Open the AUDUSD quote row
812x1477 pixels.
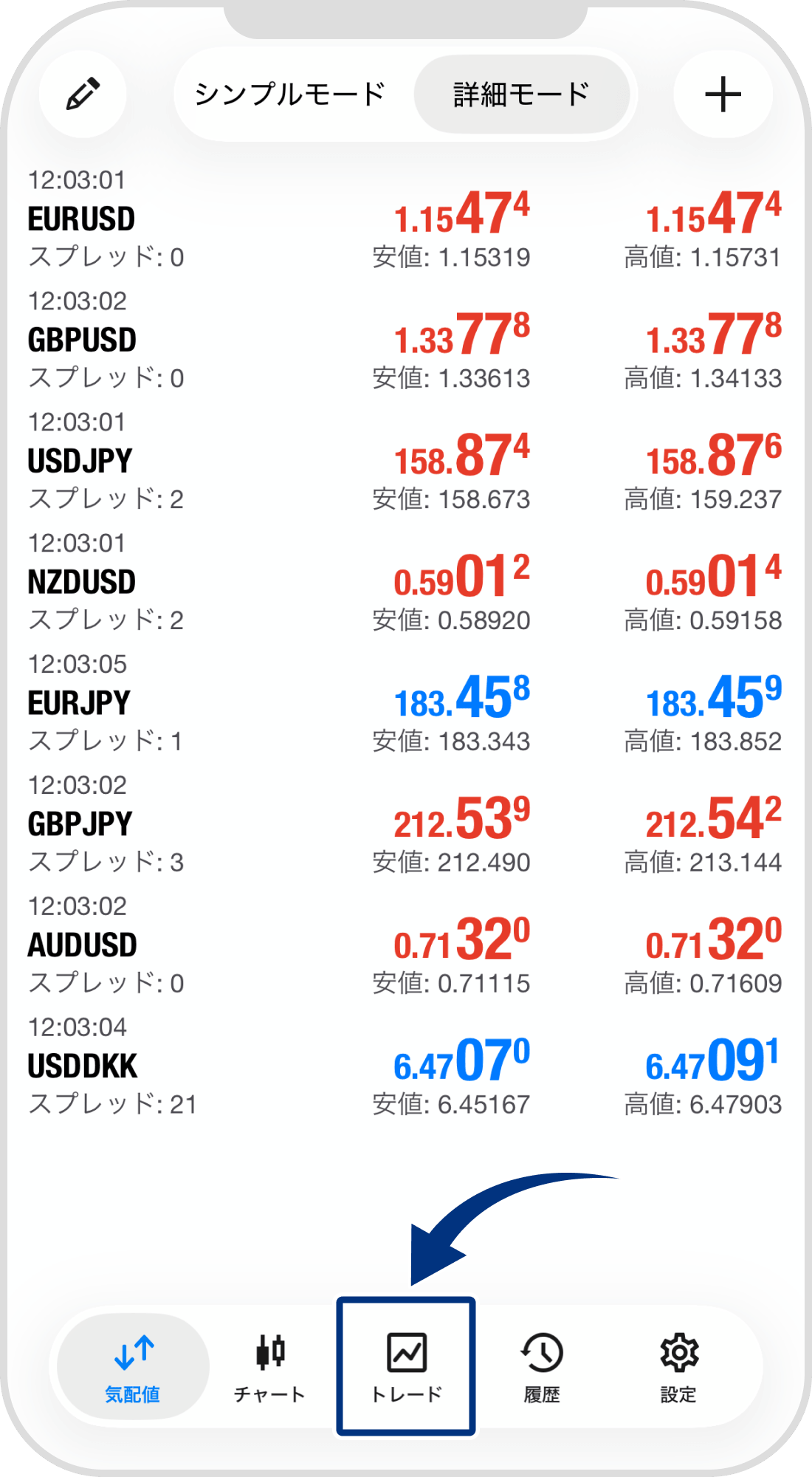(83, 946)
